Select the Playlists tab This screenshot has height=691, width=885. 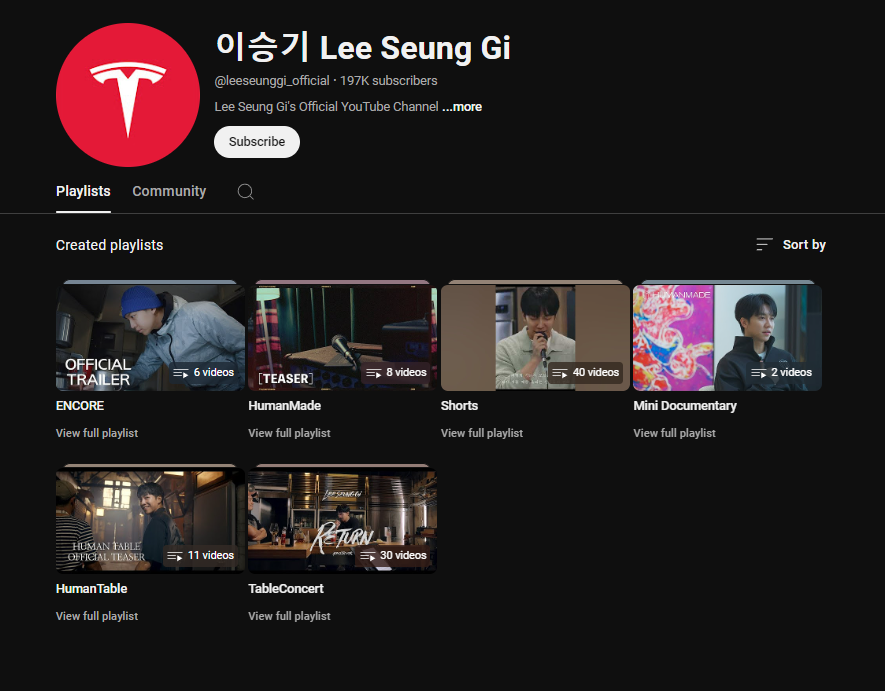tap(83, 191)
